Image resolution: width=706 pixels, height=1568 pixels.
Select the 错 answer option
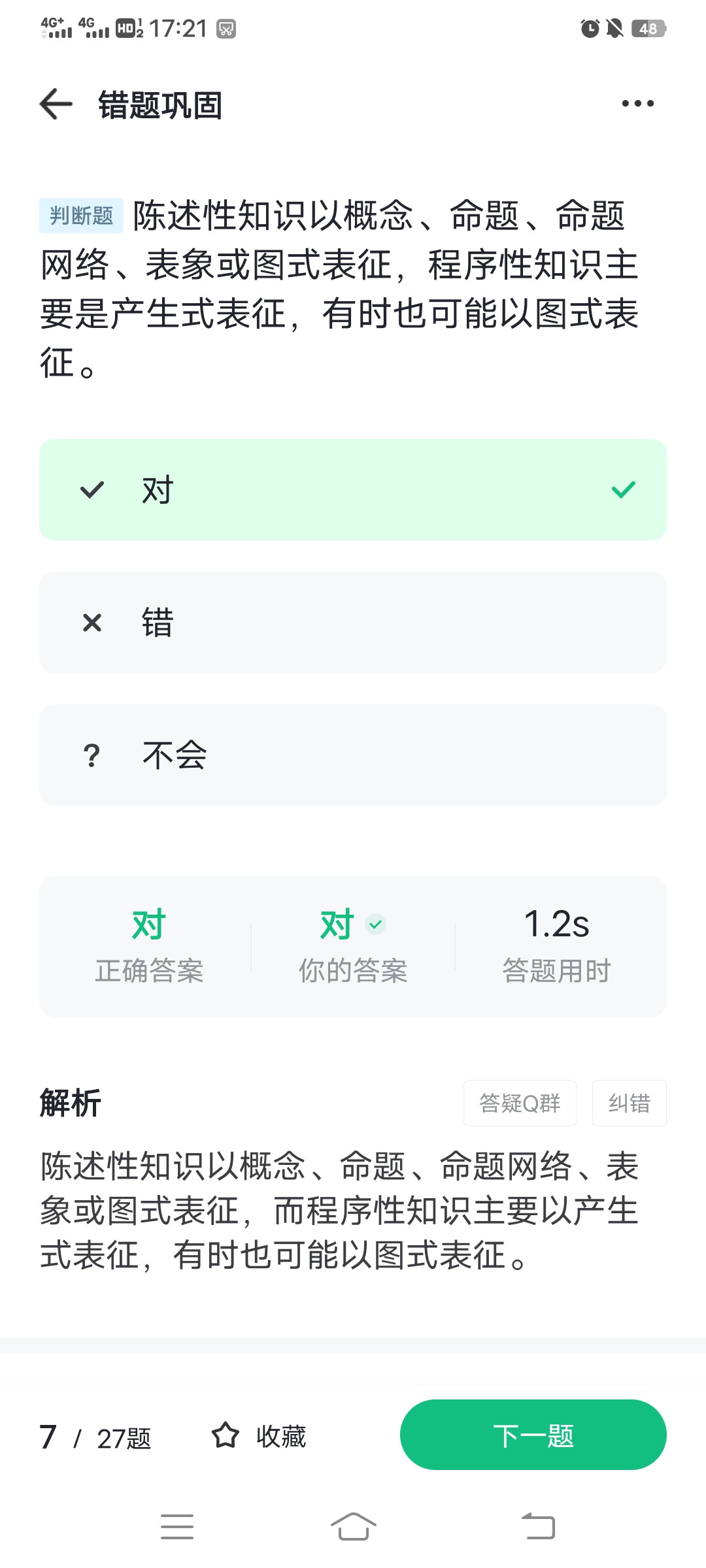tap(353, 622)
